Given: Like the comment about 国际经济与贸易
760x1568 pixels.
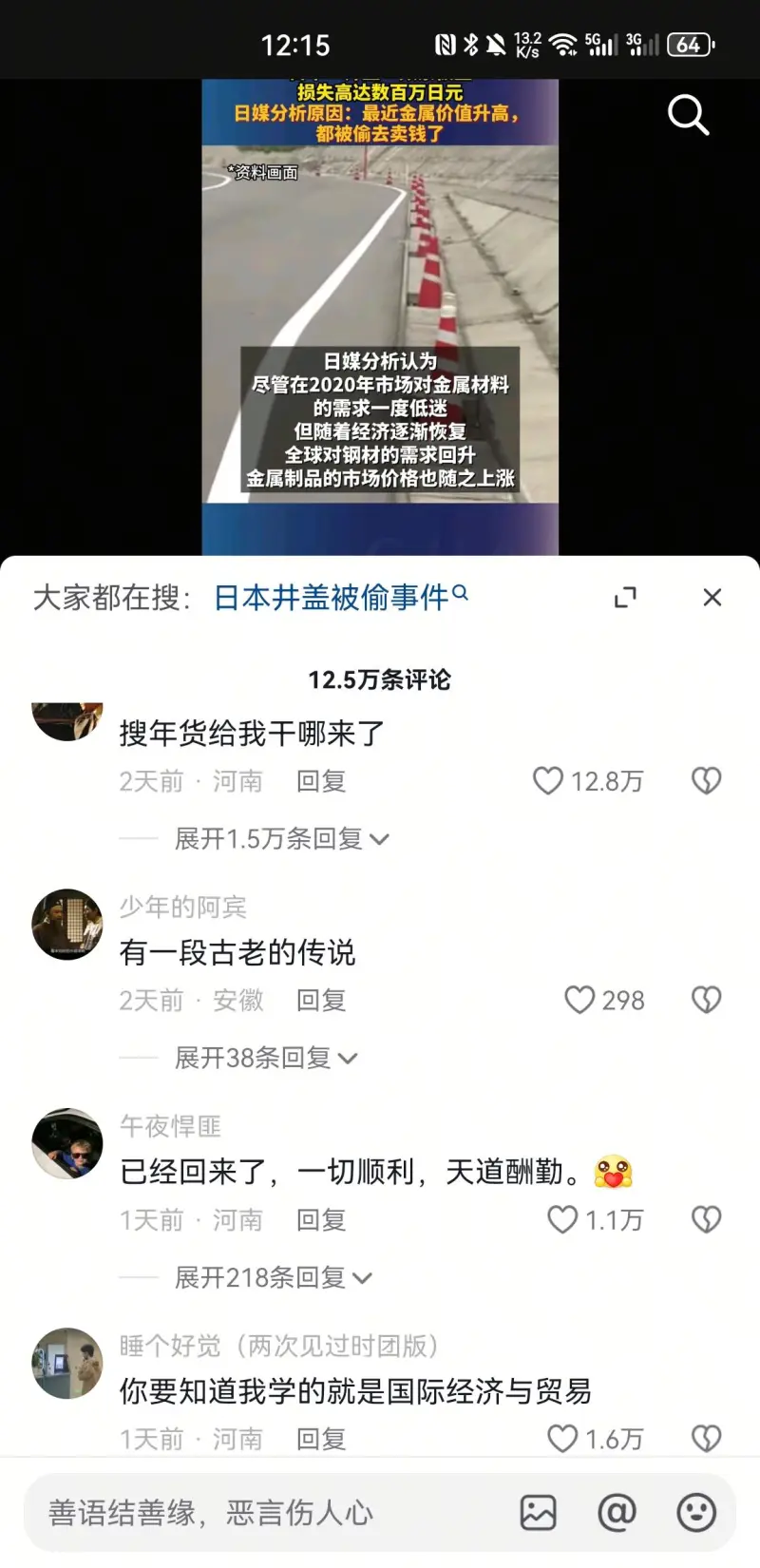Looking at the screenshot, I should pos(562,1439).
